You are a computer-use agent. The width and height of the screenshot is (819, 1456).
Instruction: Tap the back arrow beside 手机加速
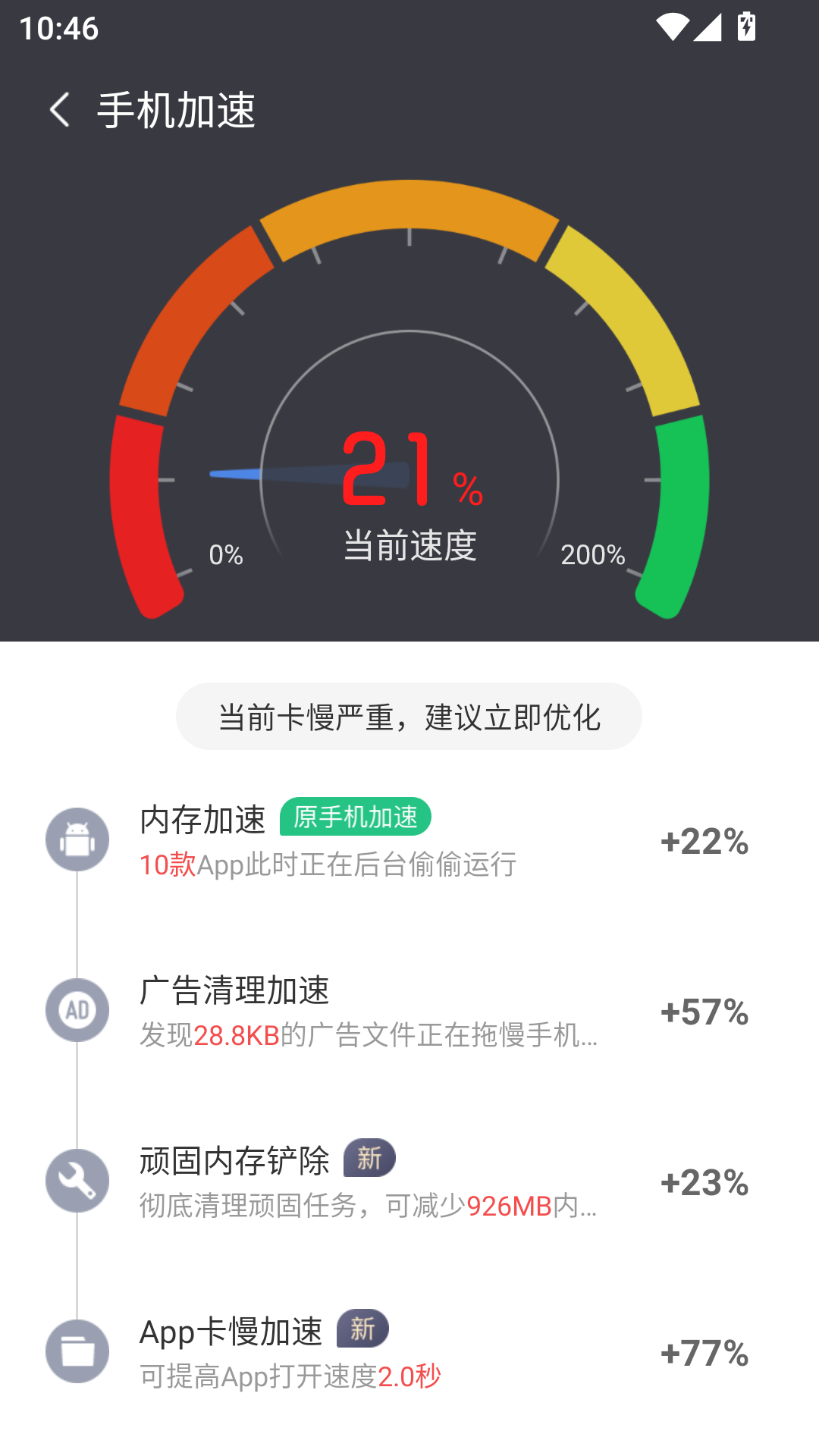[x=59, y=110]
